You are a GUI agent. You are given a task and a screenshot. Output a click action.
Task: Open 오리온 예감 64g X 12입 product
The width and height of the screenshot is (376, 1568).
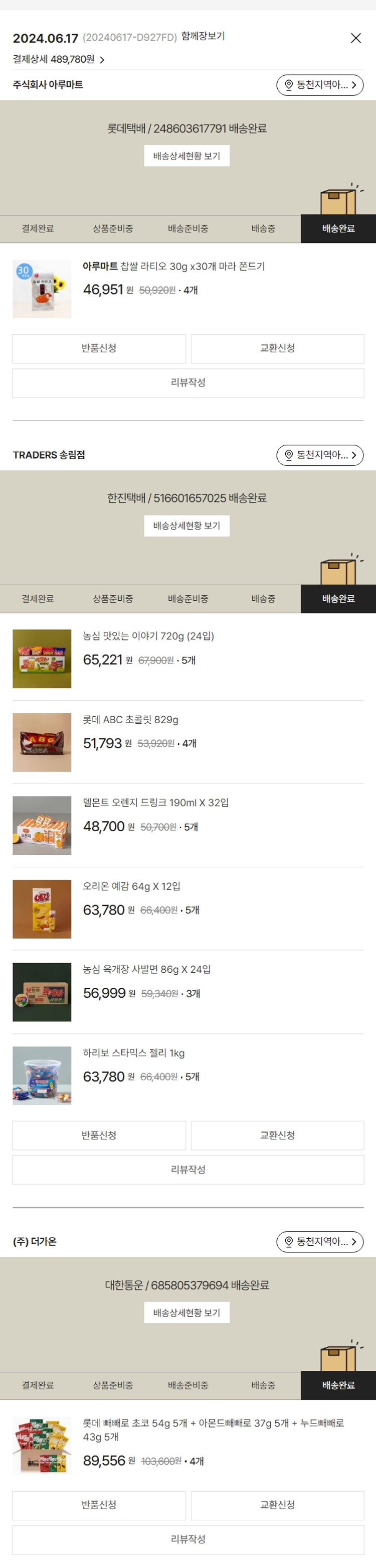[x=131, y=886]
